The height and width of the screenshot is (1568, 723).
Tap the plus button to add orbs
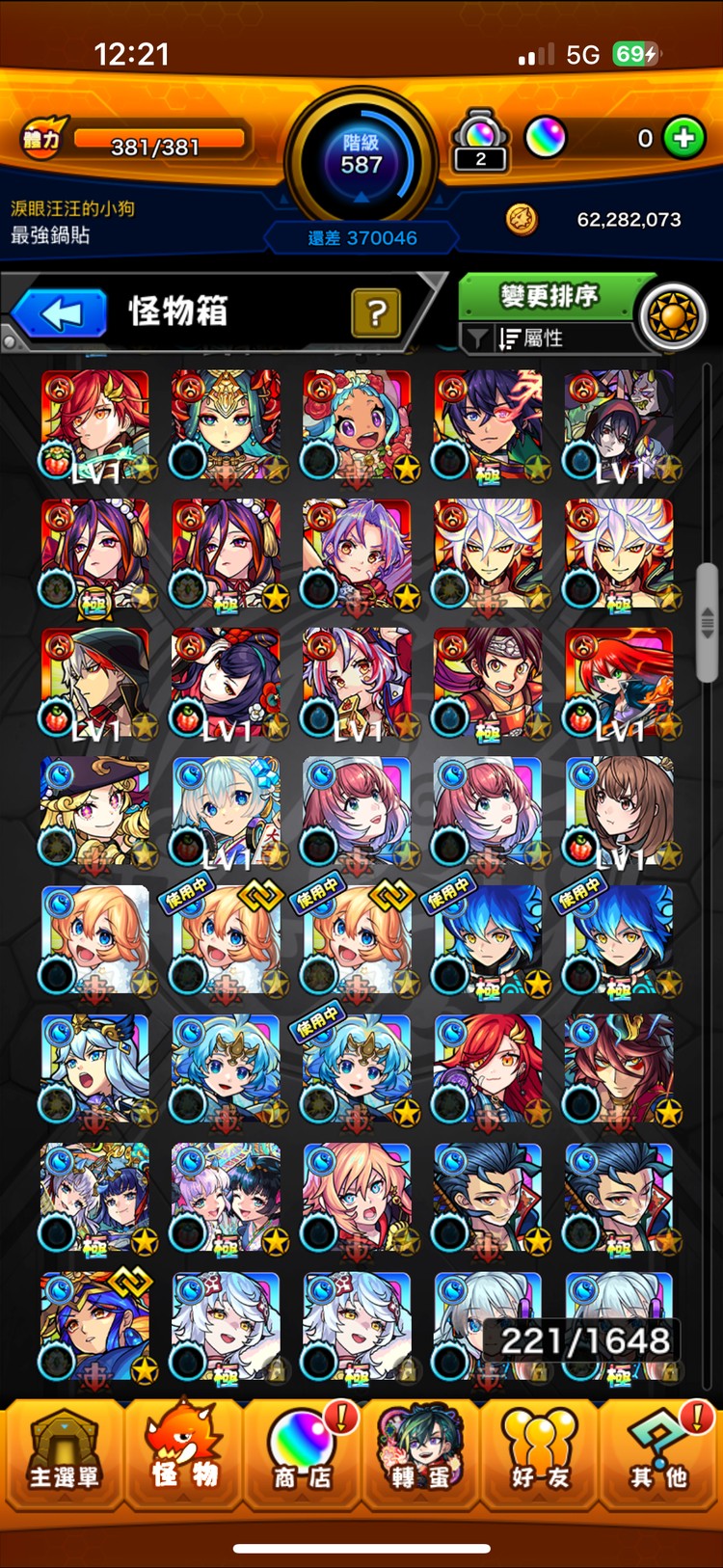pyautogui.click(x=683, y=139)
